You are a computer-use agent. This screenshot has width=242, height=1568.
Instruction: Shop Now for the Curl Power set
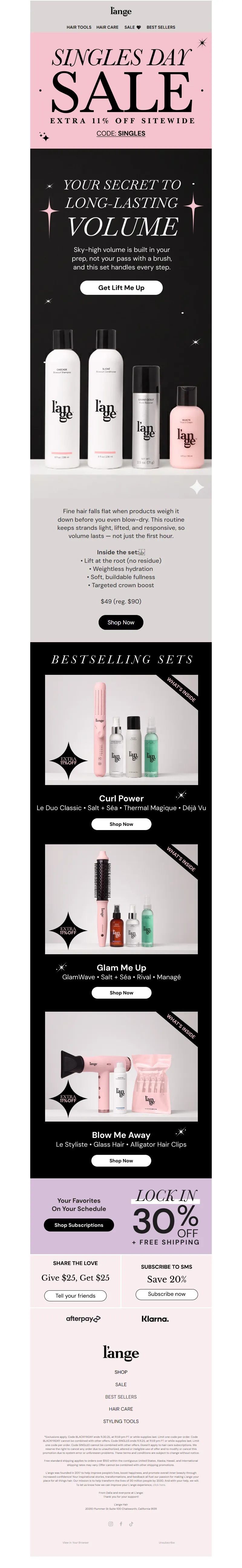[x=121, y=824]
